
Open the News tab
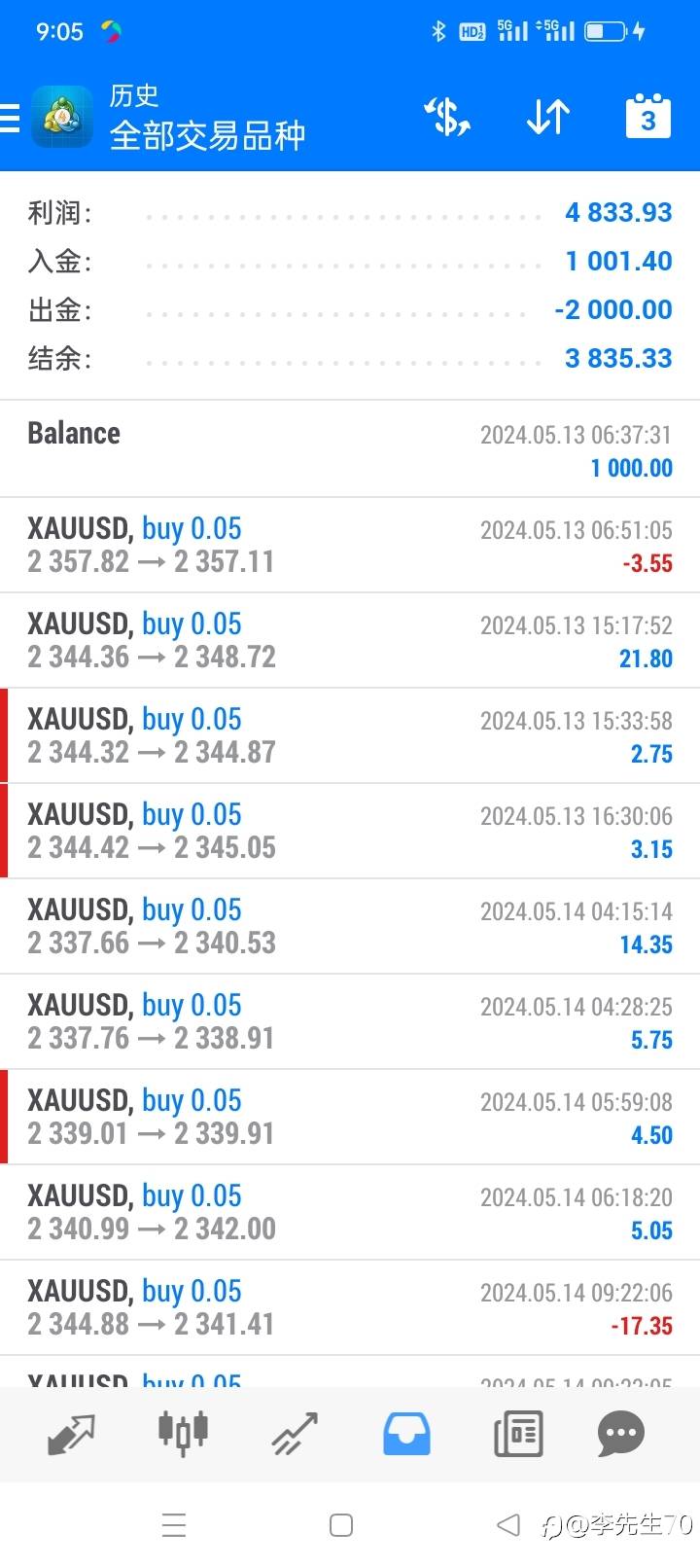click(518, 1434)
